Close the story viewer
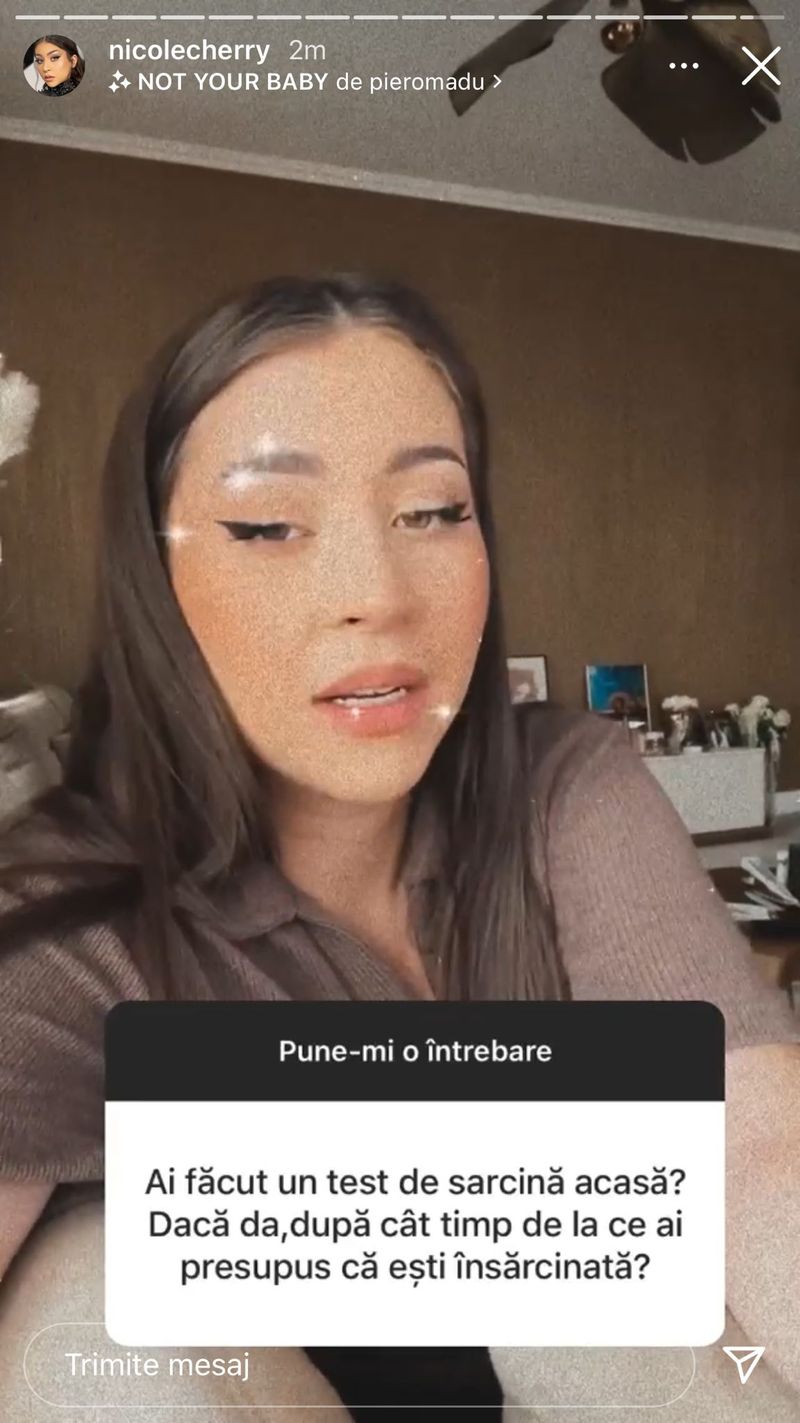The height and width of the screenshot is (1423, 800). (760, 67)
